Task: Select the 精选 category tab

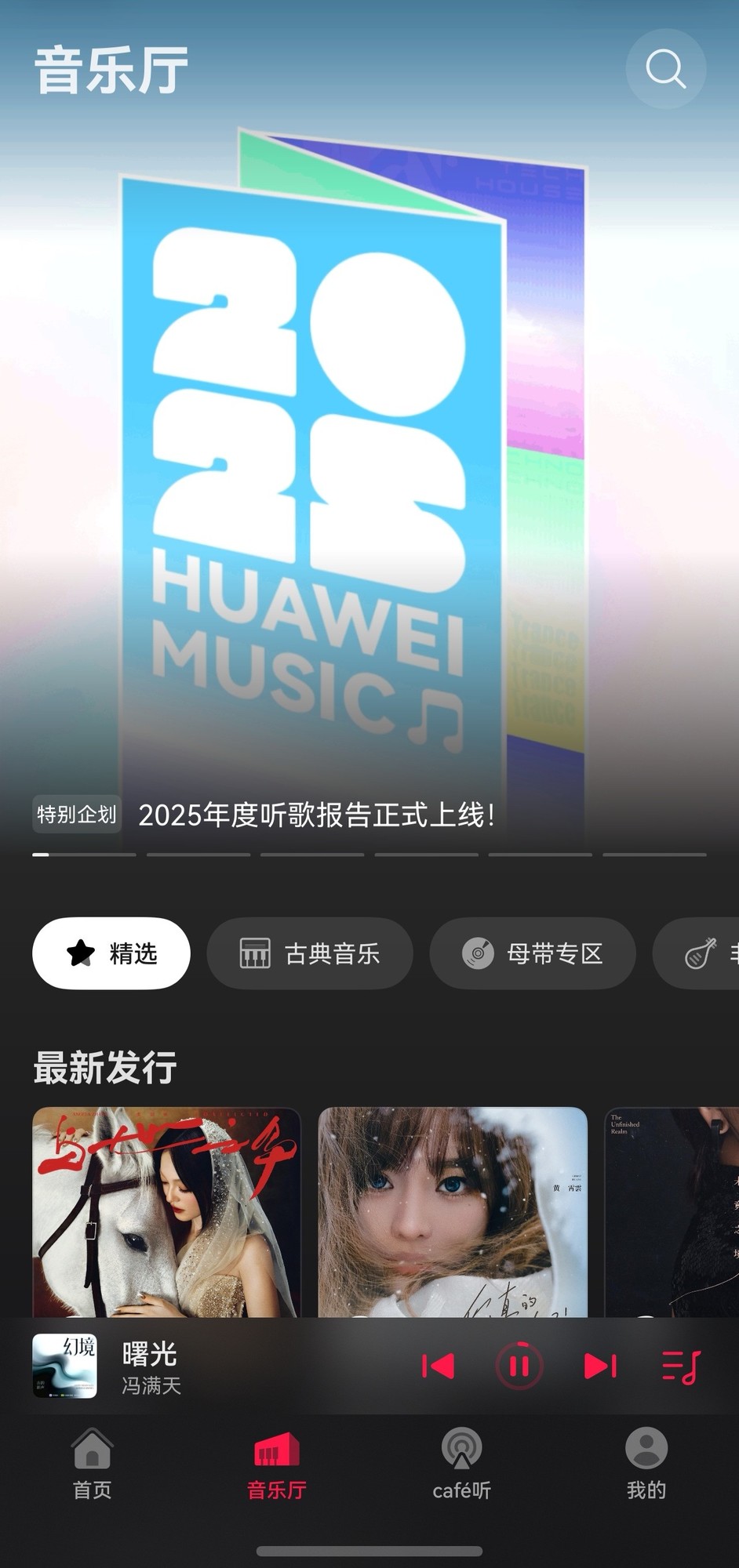Action: [111, 953]
